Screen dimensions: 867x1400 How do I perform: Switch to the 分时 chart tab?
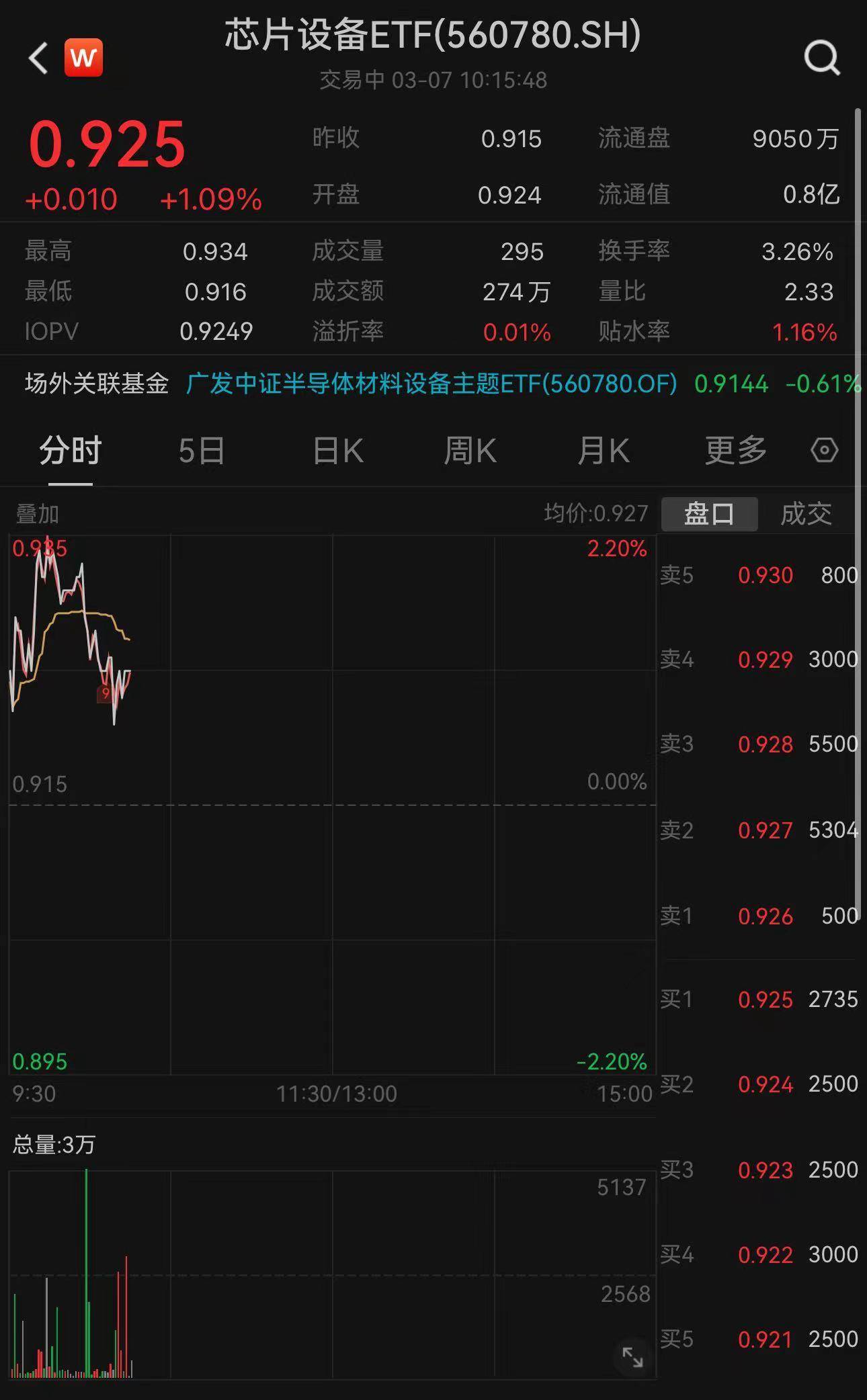tap(71, 450)
